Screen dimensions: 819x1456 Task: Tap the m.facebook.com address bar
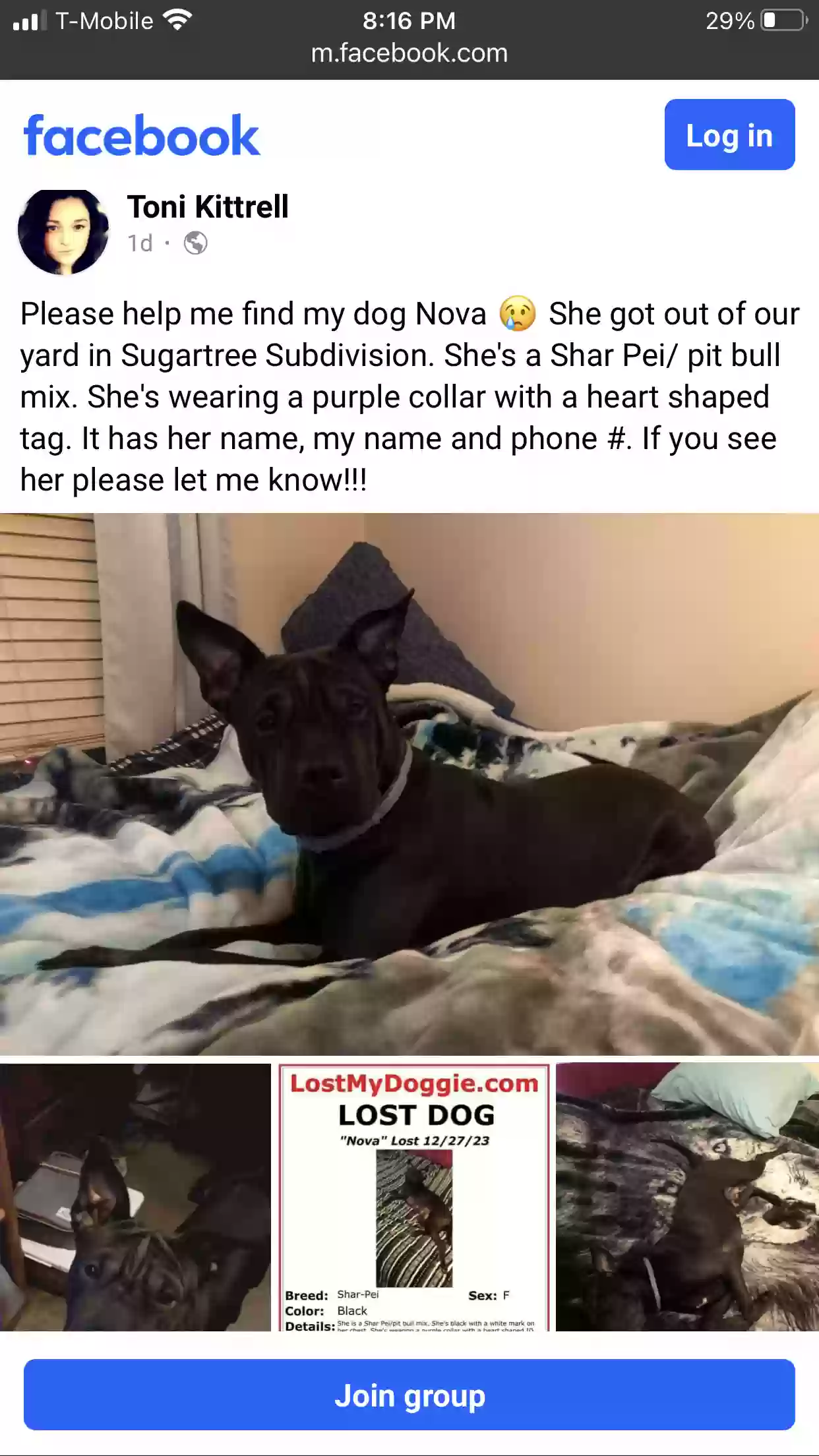point(409,53)
